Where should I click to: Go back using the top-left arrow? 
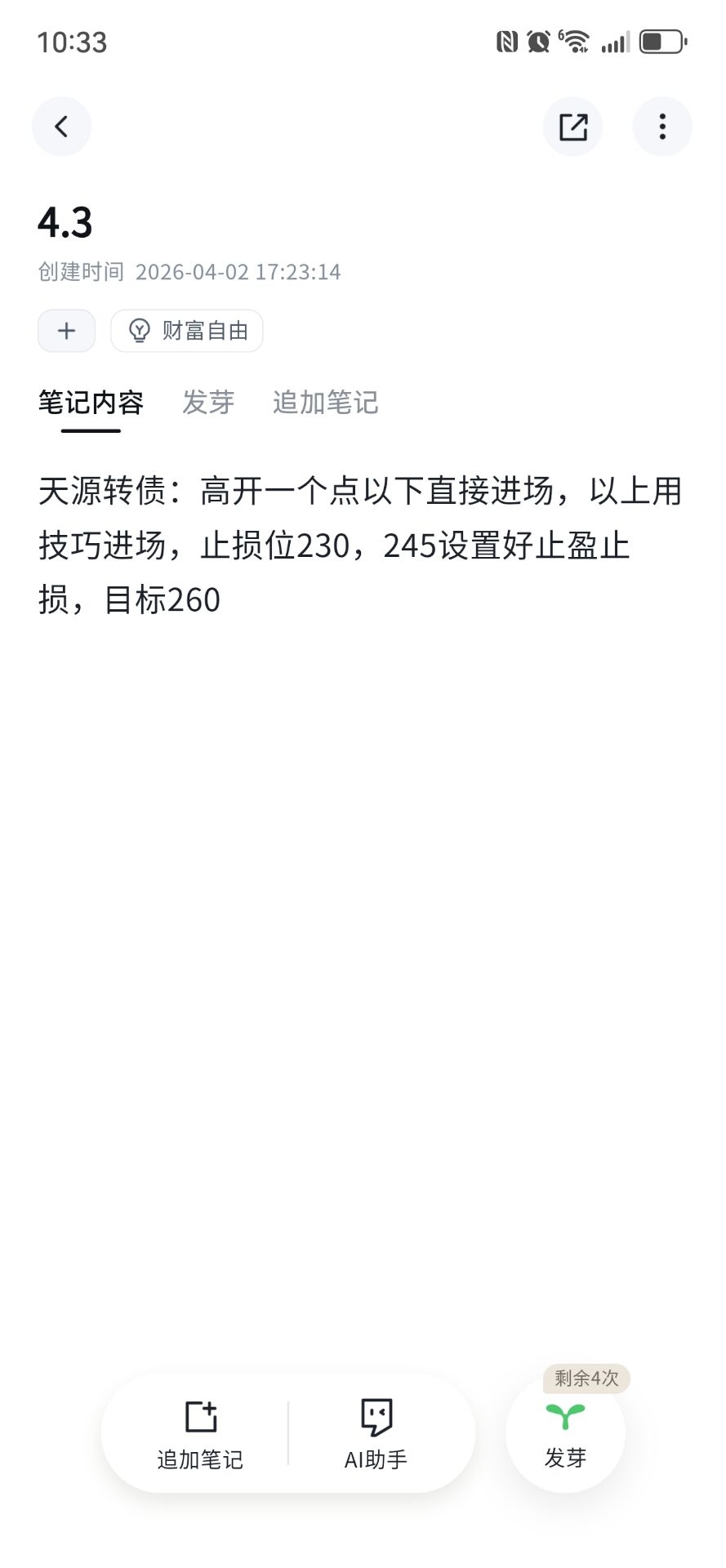point(61,127)
